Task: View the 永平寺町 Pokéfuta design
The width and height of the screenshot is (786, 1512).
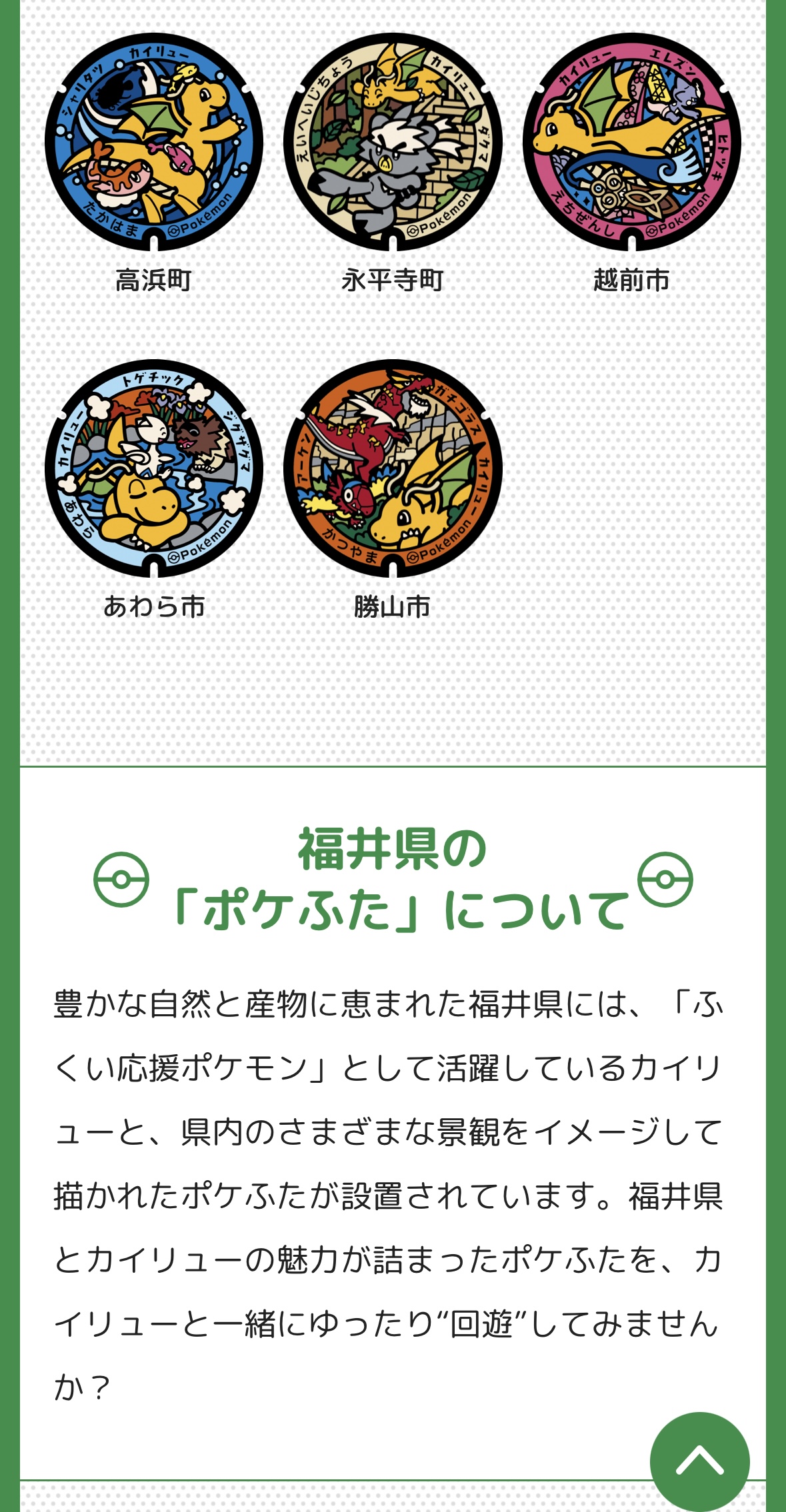Action: tap(393, 142)
